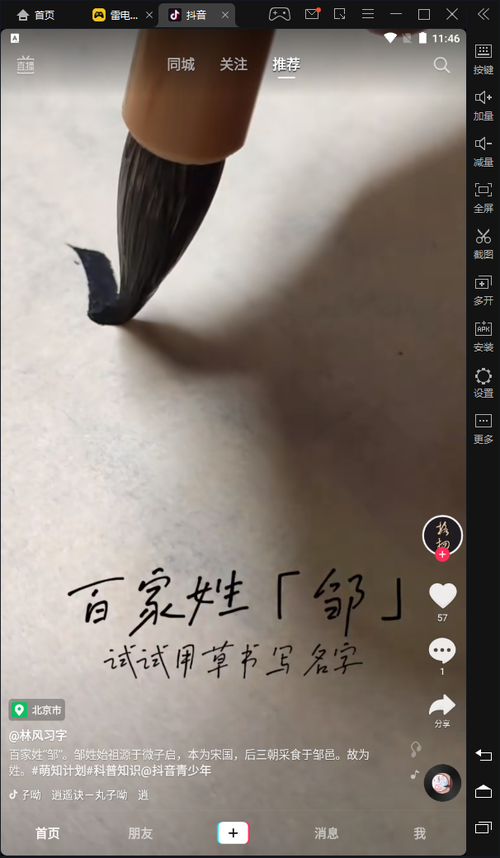This screenshot has width=500, height=858.
Task: Open @林风习字 profile
Action: click(38, 735)
